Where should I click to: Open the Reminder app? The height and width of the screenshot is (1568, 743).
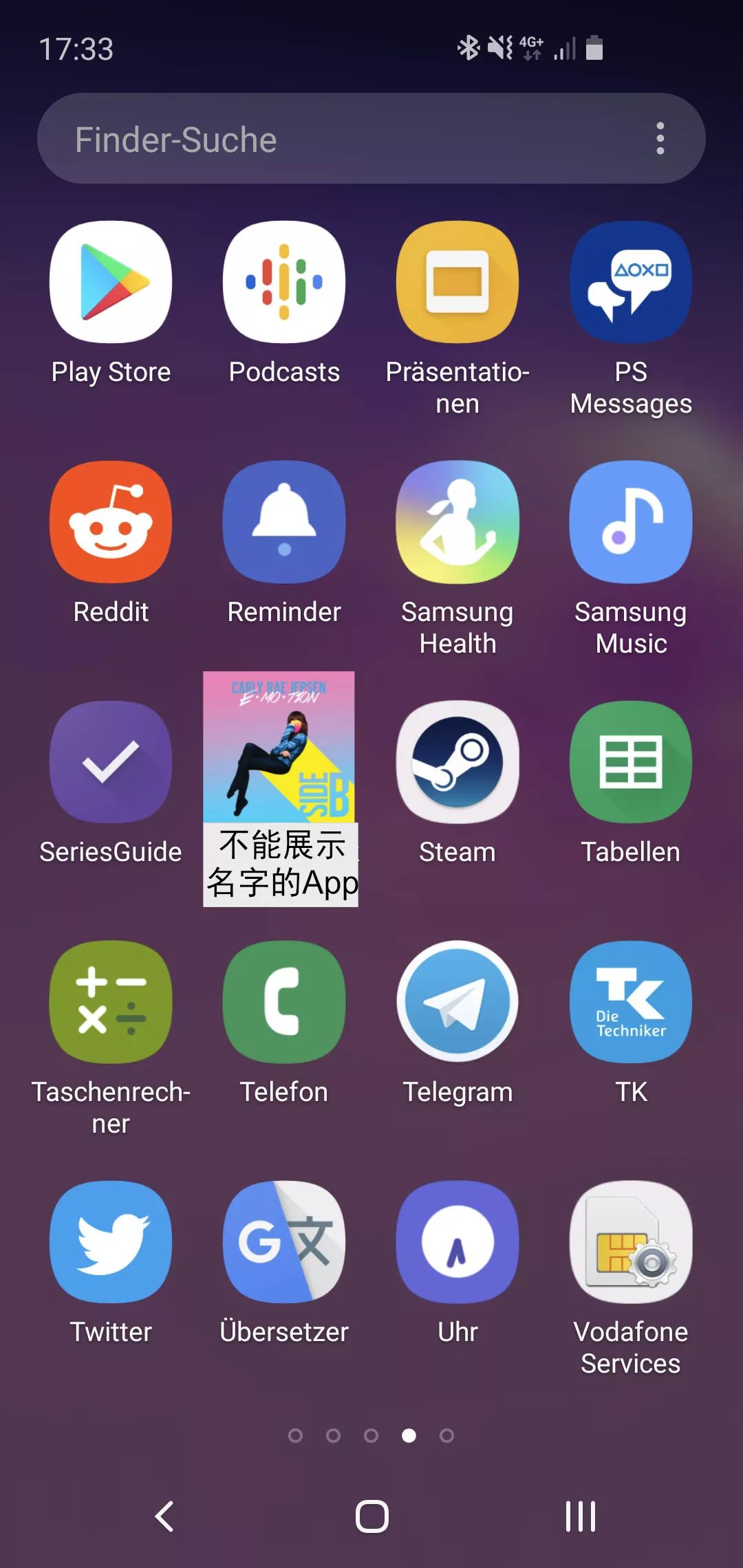pos(284,523)
